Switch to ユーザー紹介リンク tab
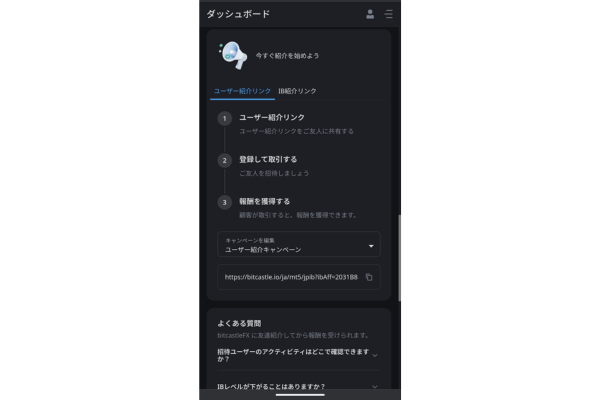Viewport: 600px width, 400px height. [242, 91]
